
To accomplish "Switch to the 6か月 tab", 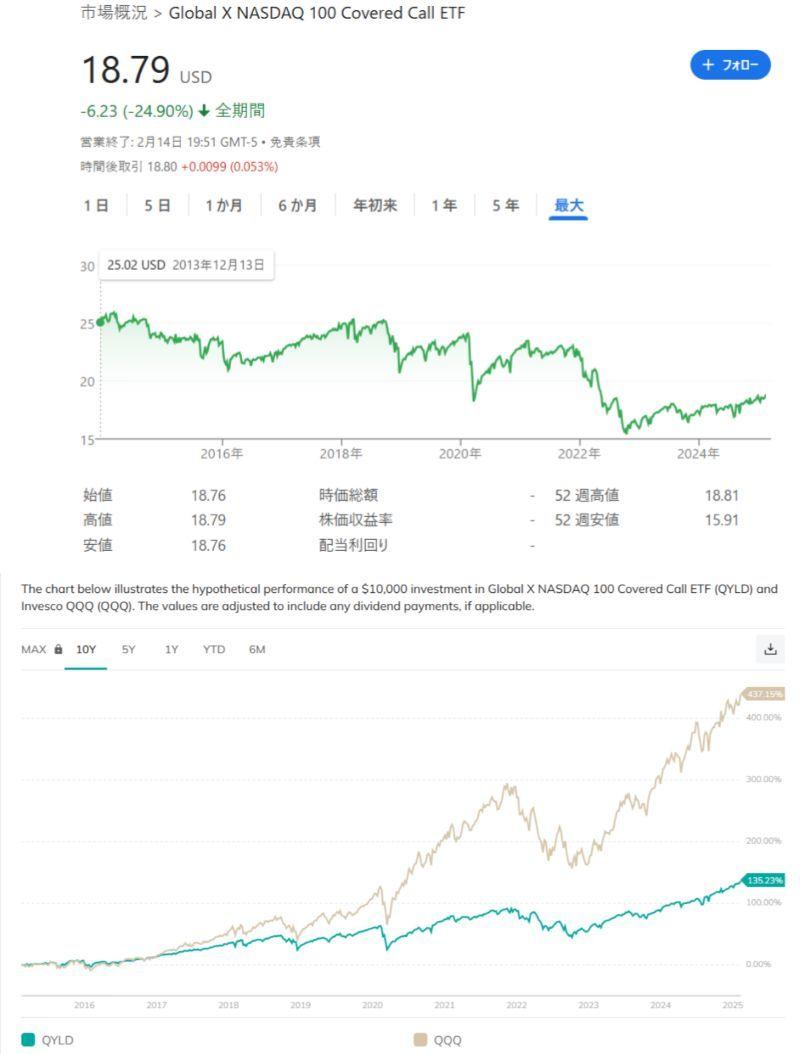I will tap(297, 205).
